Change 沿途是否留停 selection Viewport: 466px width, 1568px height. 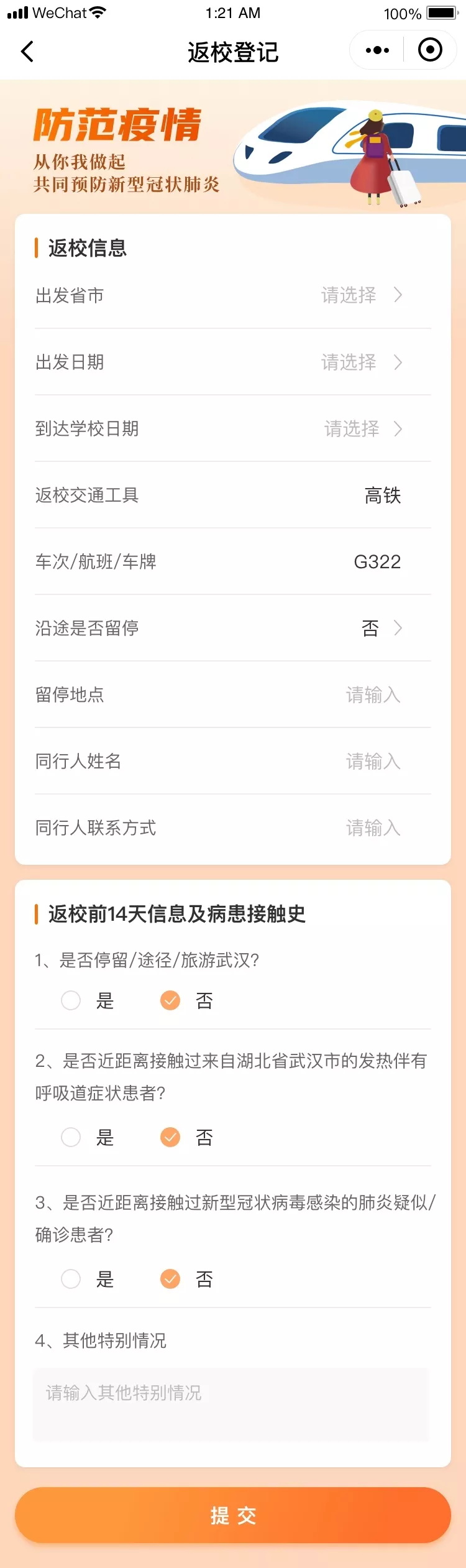coord(380,629)
